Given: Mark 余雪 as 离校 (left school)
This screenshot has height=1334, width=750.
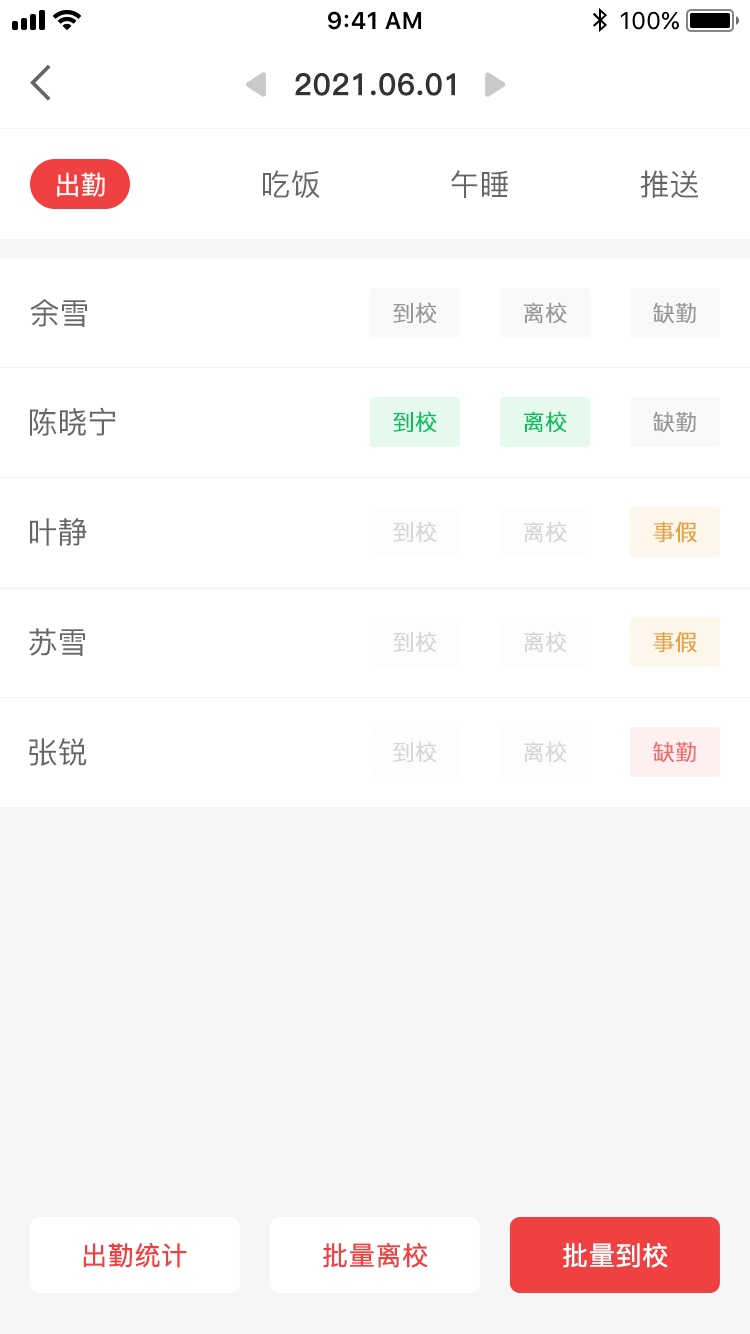Looking at the screenshot, I should pyautogui.click(x=544, y=312).
